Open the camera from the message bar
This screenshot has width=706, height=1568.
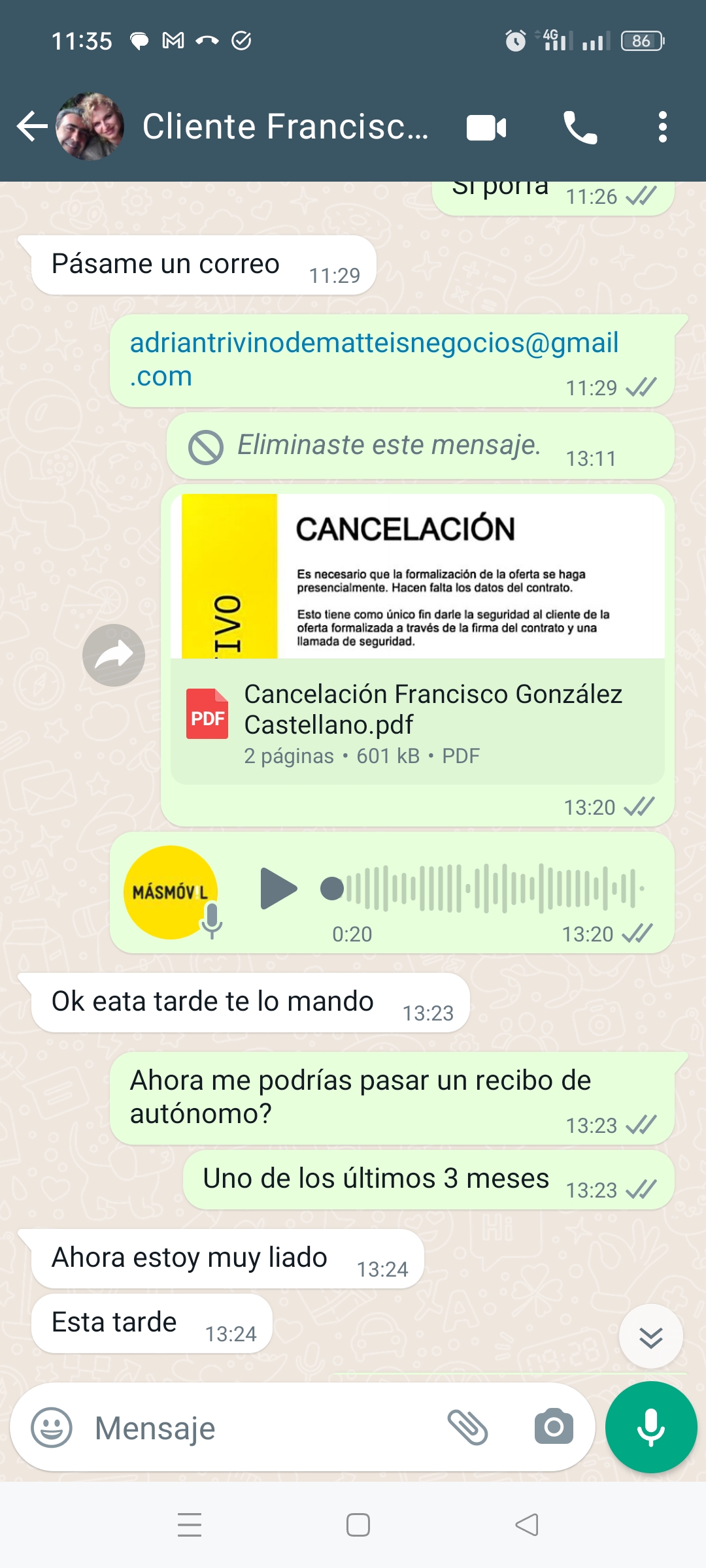553,1428
